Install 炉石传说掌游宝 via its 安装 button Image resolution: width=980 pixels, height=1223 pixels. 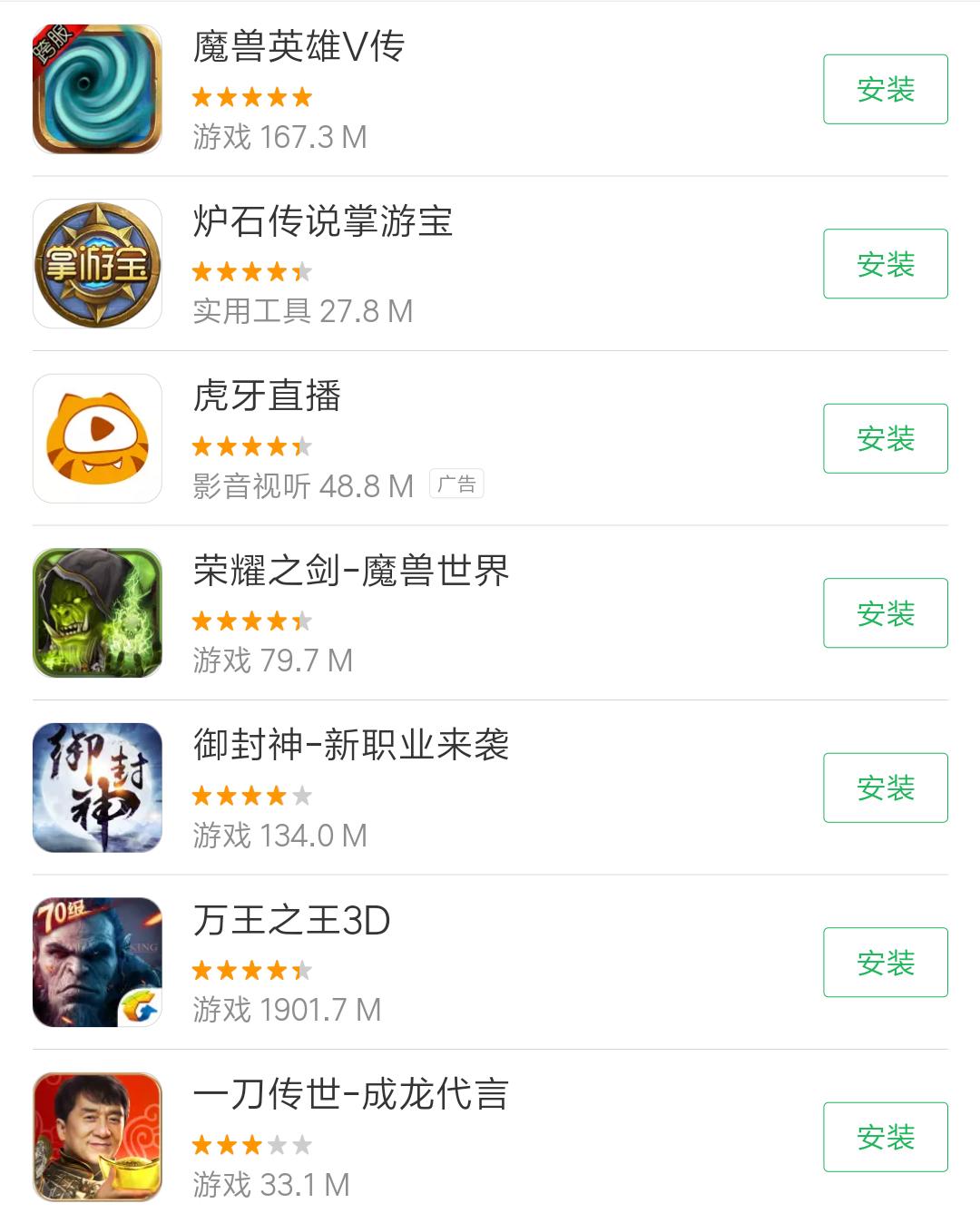click(885, 263)
